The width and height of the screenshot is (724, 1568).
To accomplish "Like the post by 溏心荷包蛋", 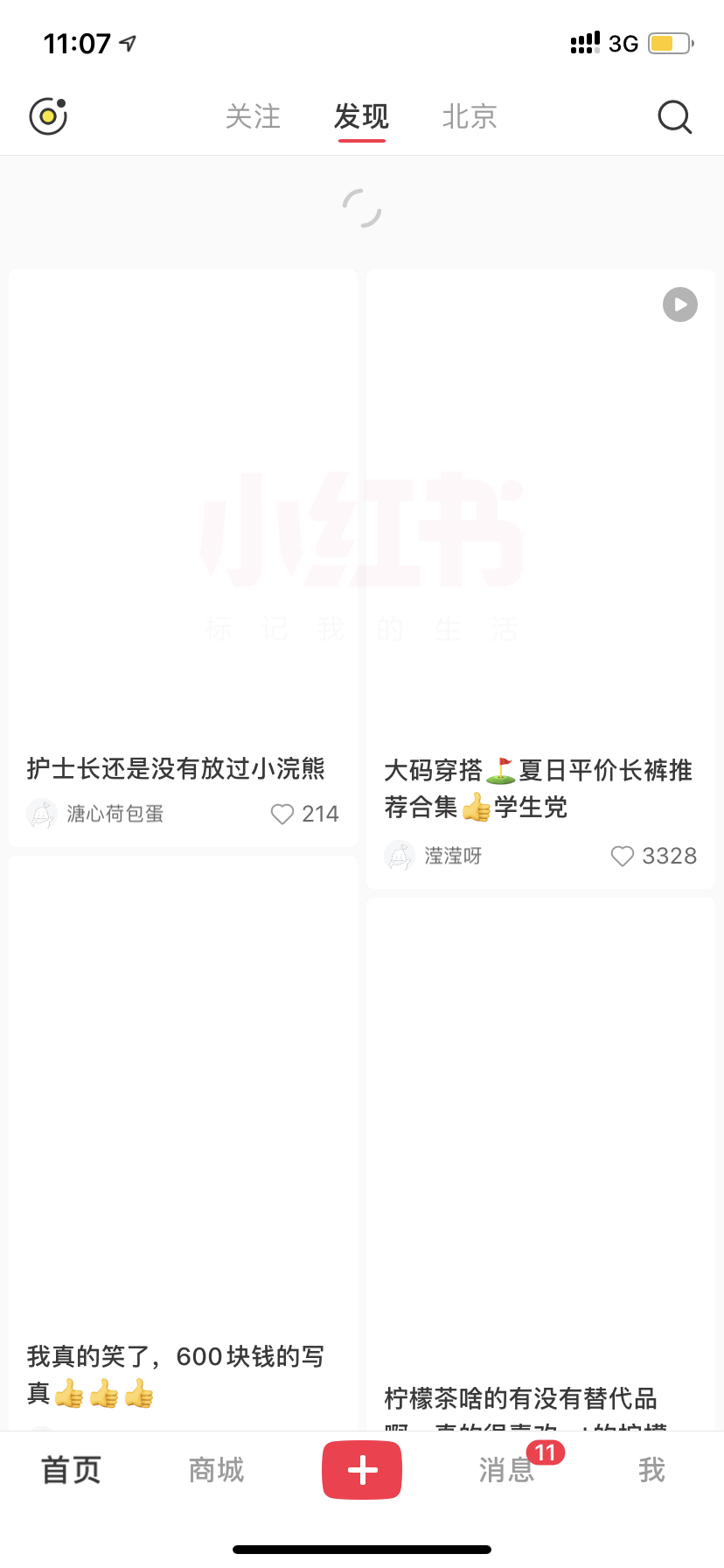I will (x=282, y=815).
